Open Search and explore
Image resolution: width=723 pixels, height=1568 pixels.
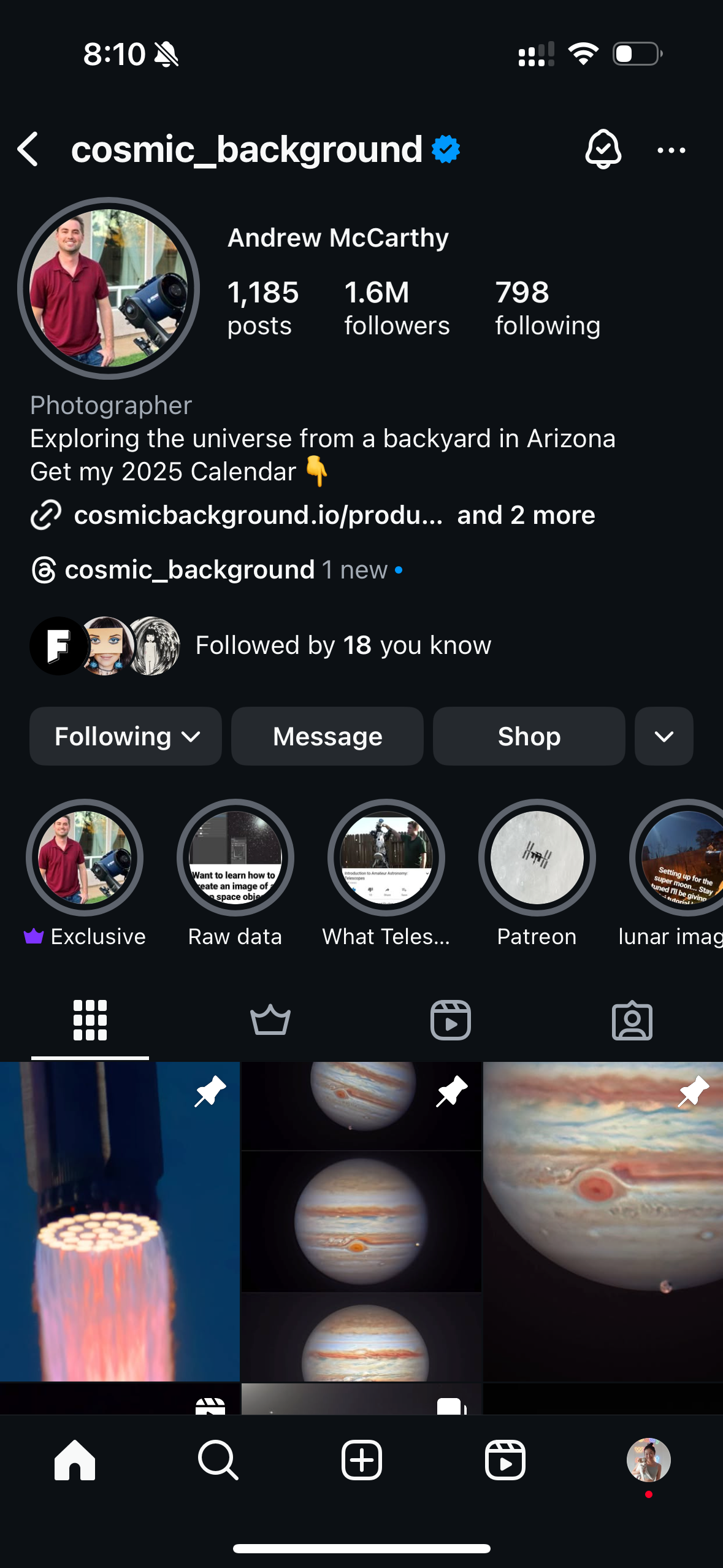coord(218,1460)
